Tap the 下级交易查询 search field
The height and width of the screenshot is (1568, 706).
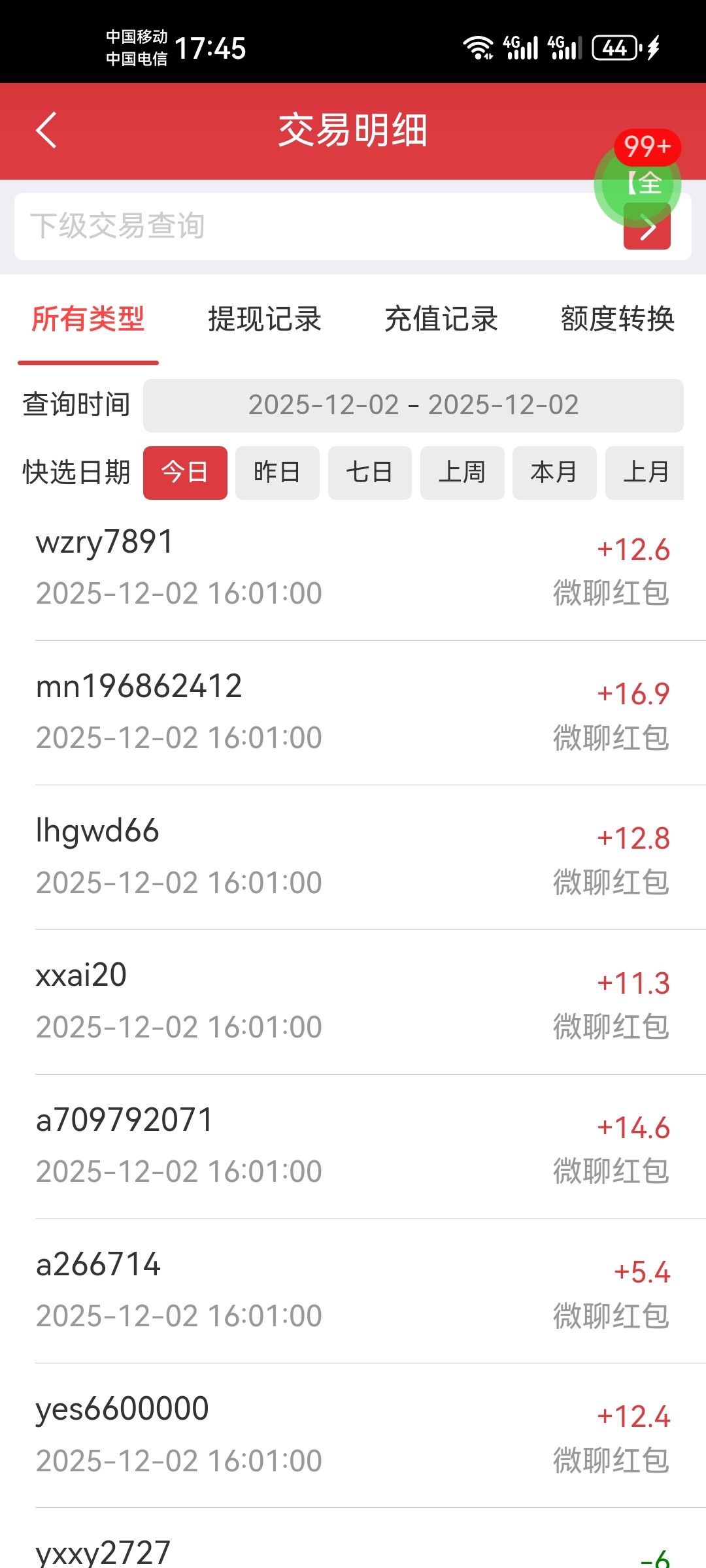(x=314, y=226)
